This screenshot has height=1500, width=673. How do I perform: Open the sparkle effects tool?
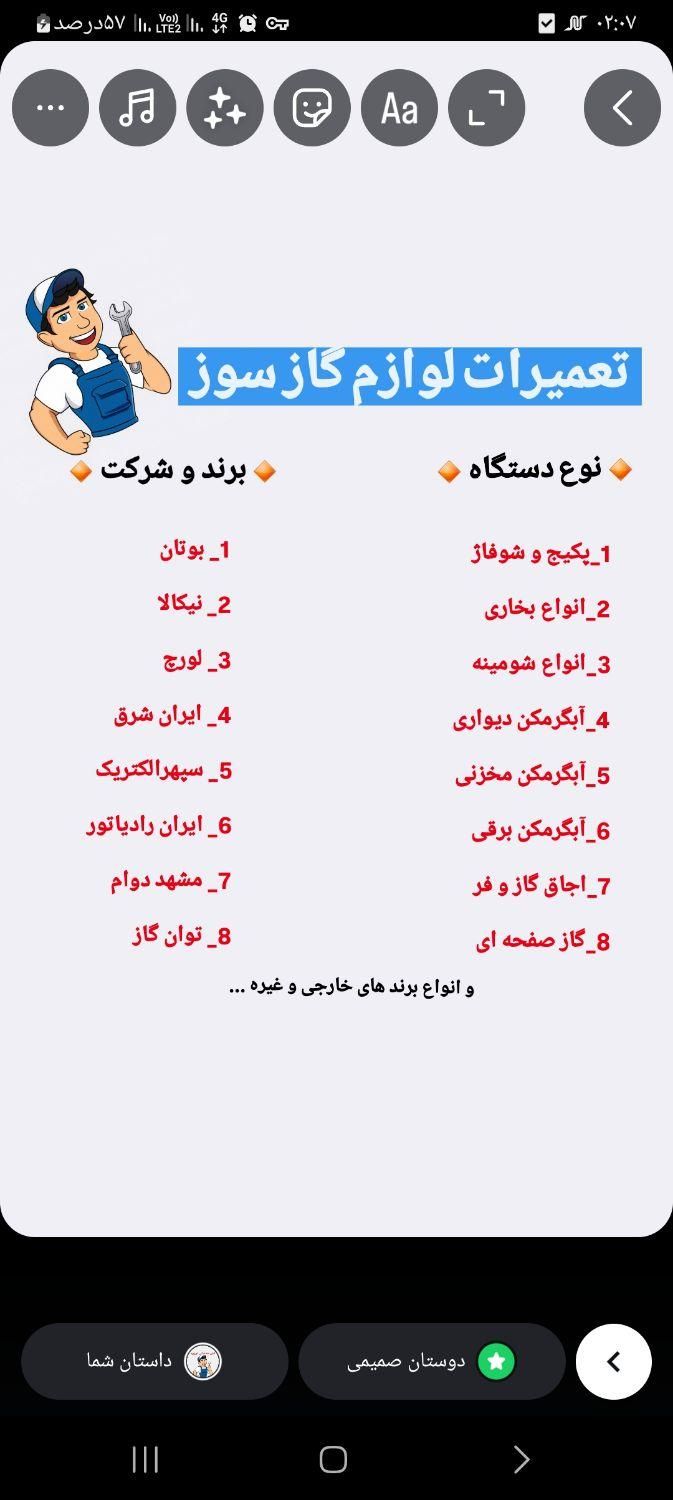pos(225,108)
